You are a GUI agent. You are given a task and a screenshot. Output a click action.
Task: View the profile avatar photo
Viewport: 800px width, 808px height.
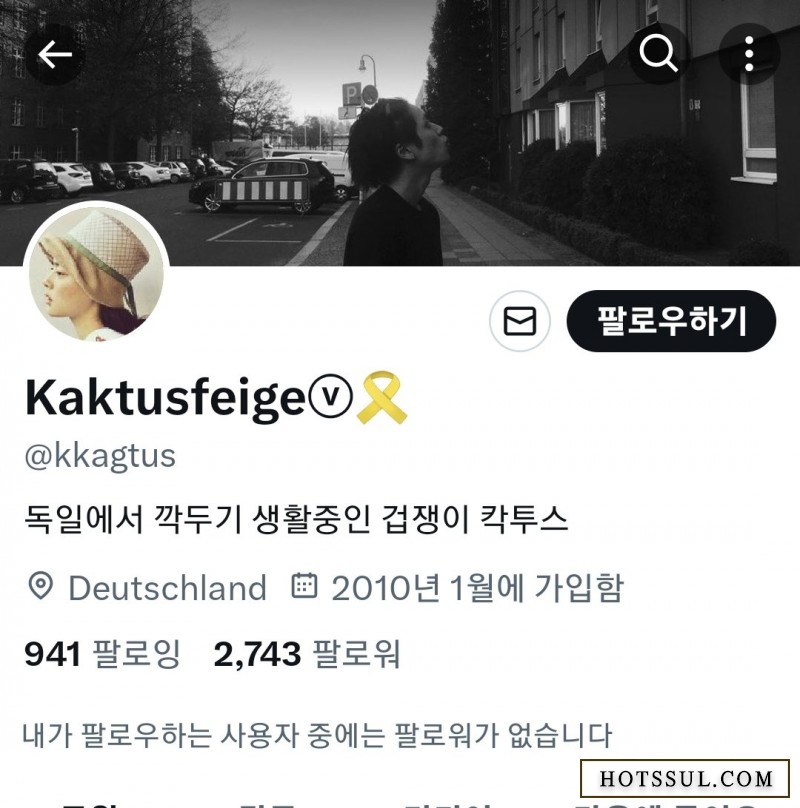tap(97, 274)
